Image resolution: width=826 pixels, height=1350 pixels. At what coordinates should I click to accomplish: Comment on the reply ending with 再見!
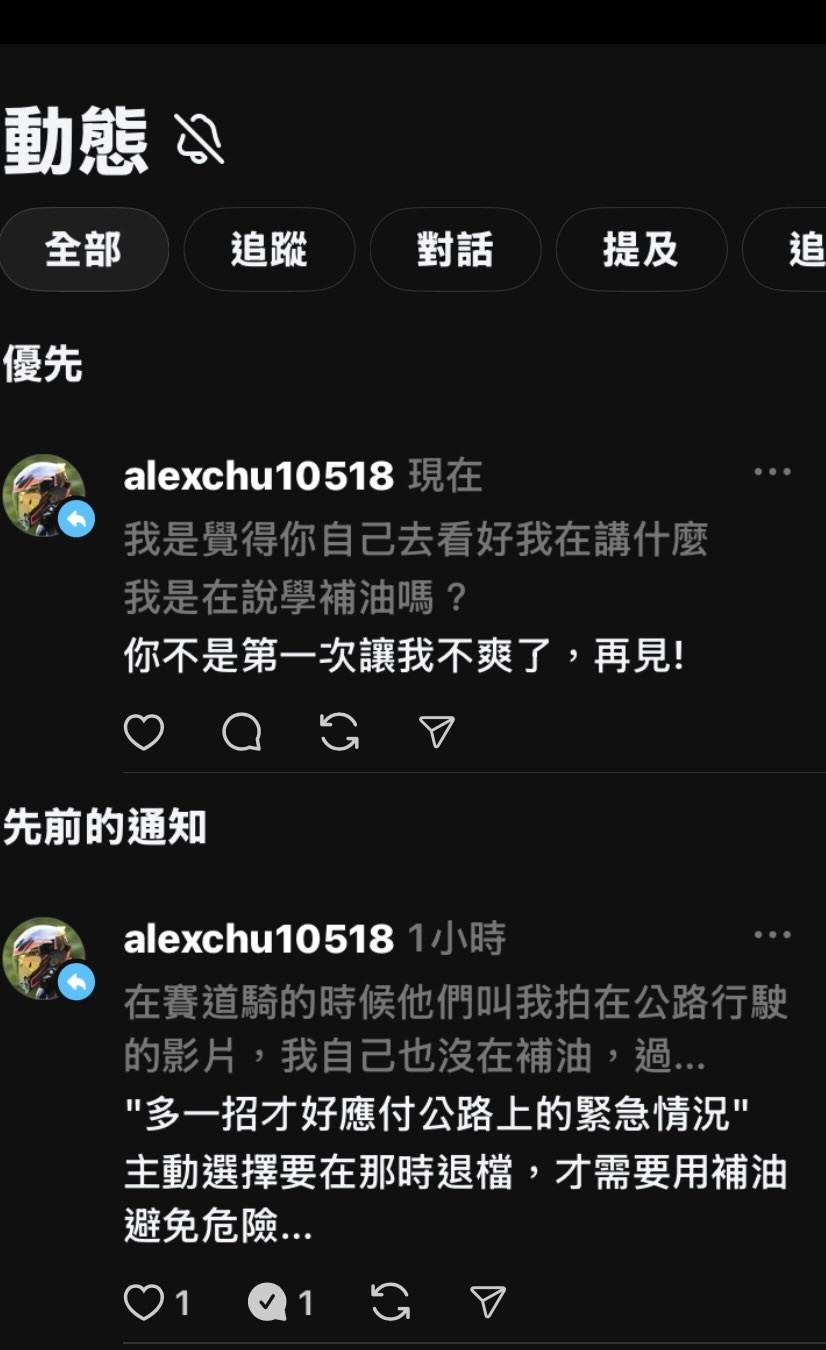(x=242, y=733)
